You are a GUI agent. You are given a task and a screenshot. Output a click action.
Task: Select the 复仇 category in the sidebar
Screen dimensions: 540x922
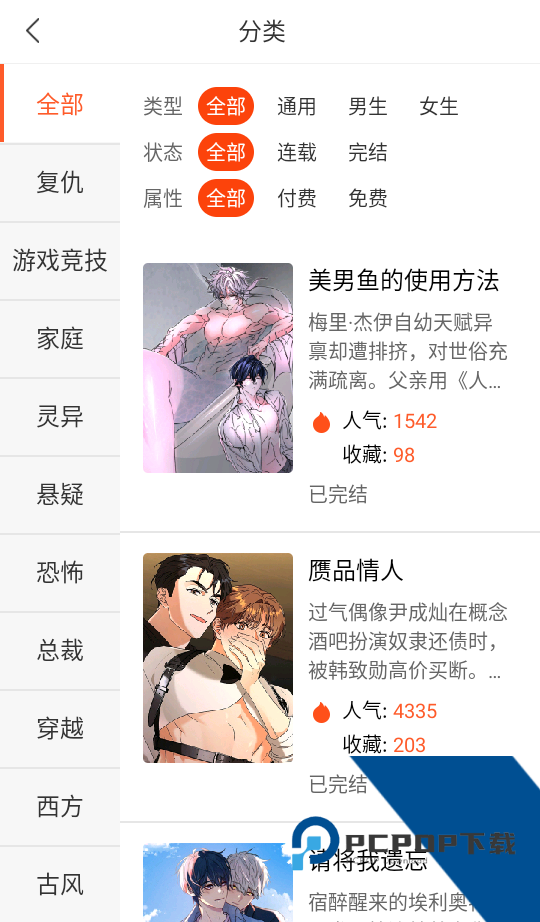pos(60,183)
